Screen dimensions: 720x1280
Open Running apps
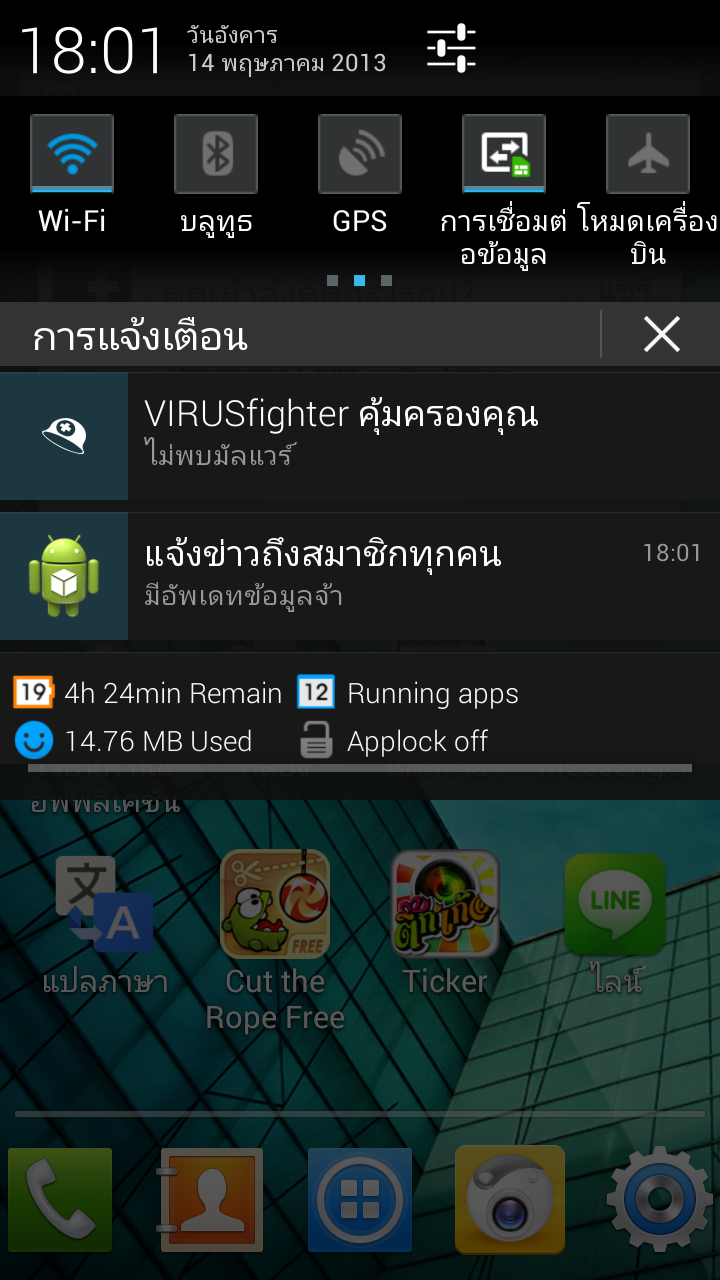click(x=410, y=693)
